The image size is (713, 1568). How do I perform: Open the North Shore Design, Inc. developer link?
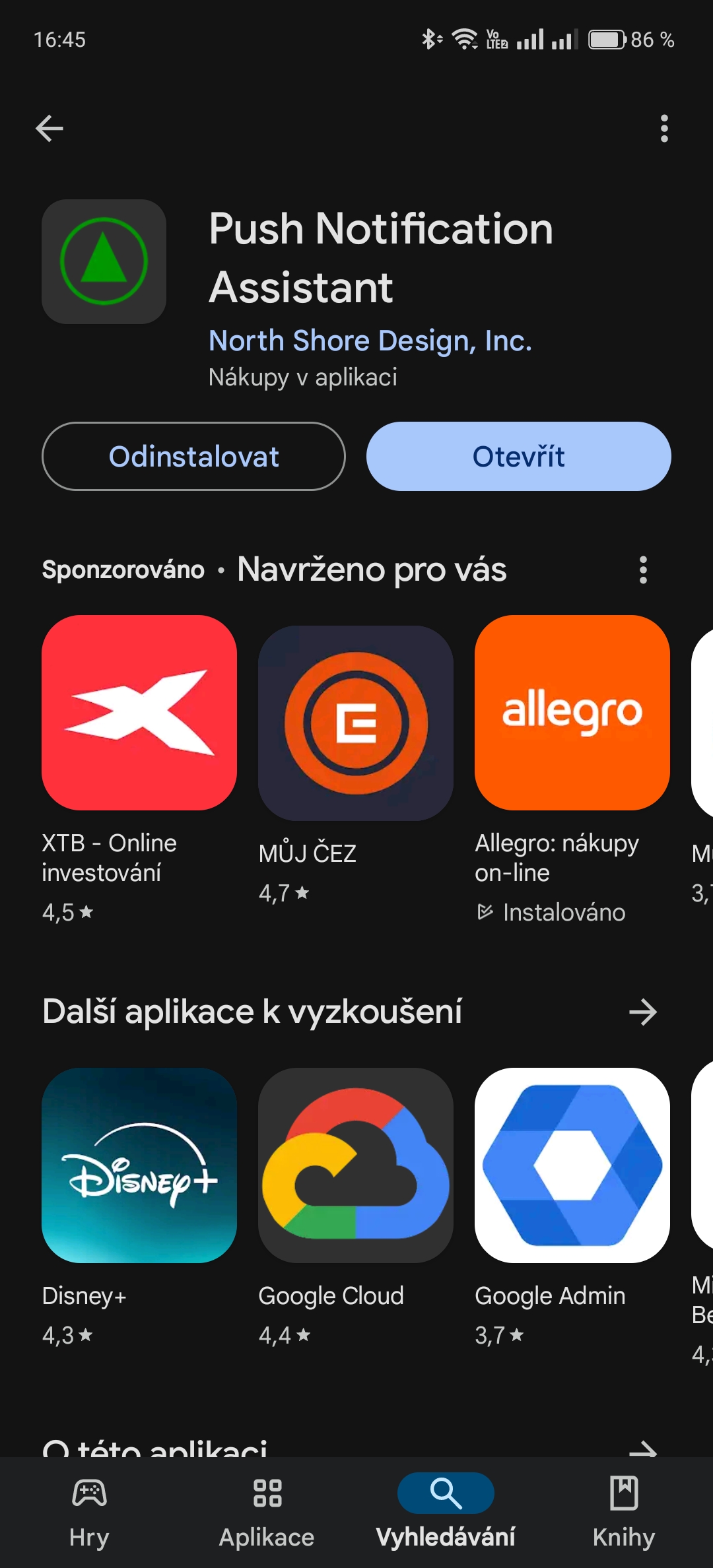tap(370, 341)
